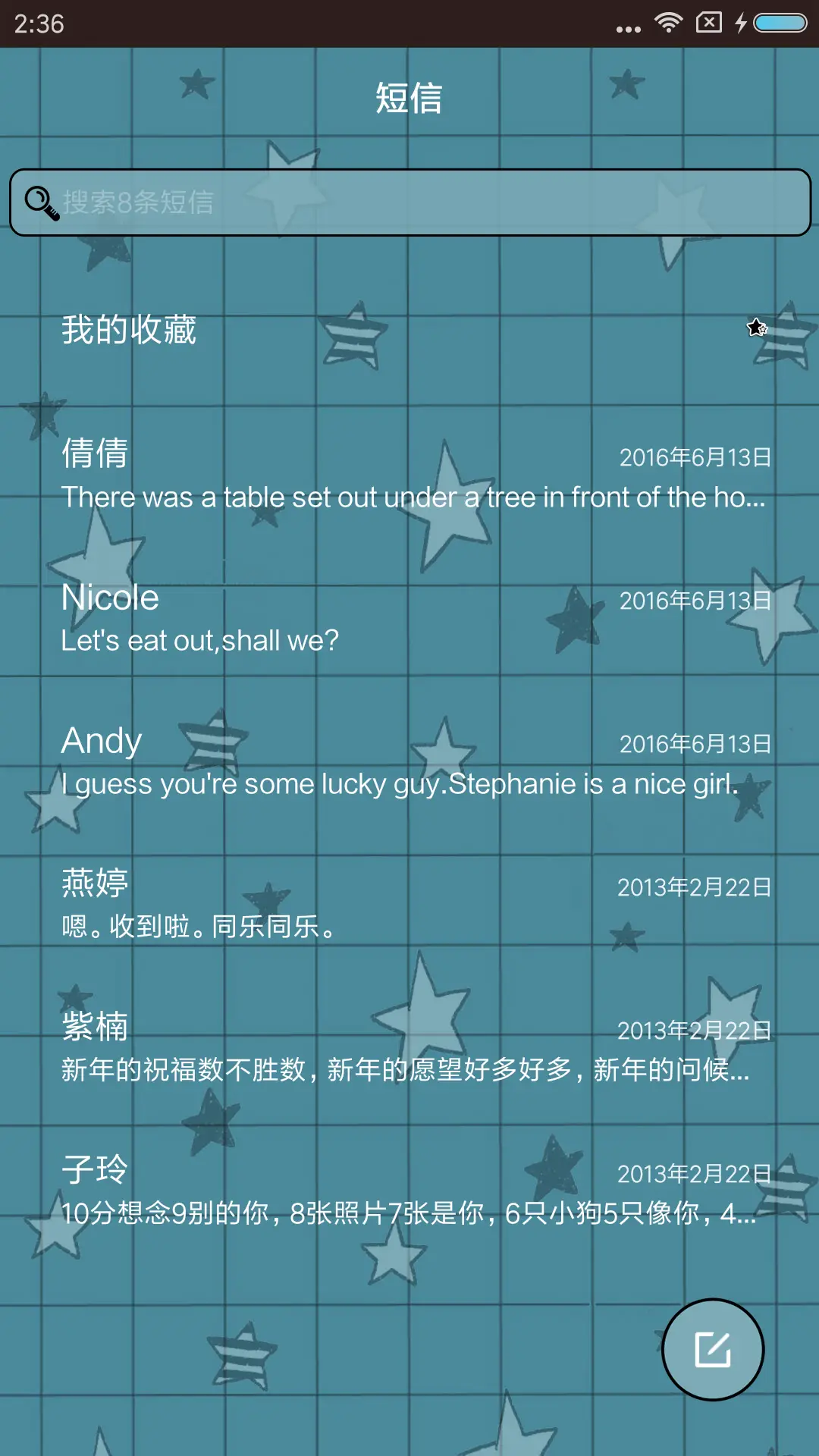
Task: Open Nicole's chat about eating out
Action: point(409,618)
